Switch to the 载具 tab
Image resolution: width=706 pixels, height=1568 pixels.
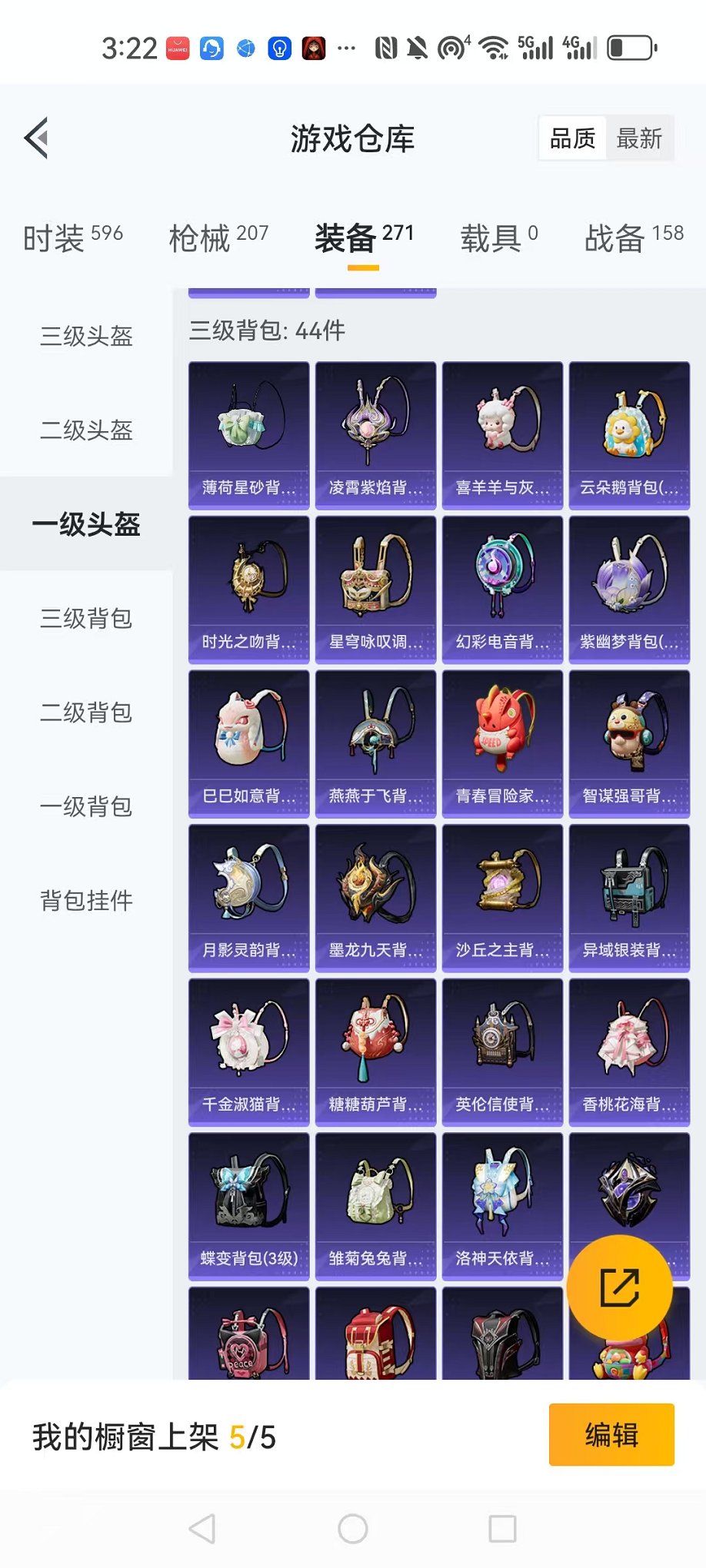point(498,238)
